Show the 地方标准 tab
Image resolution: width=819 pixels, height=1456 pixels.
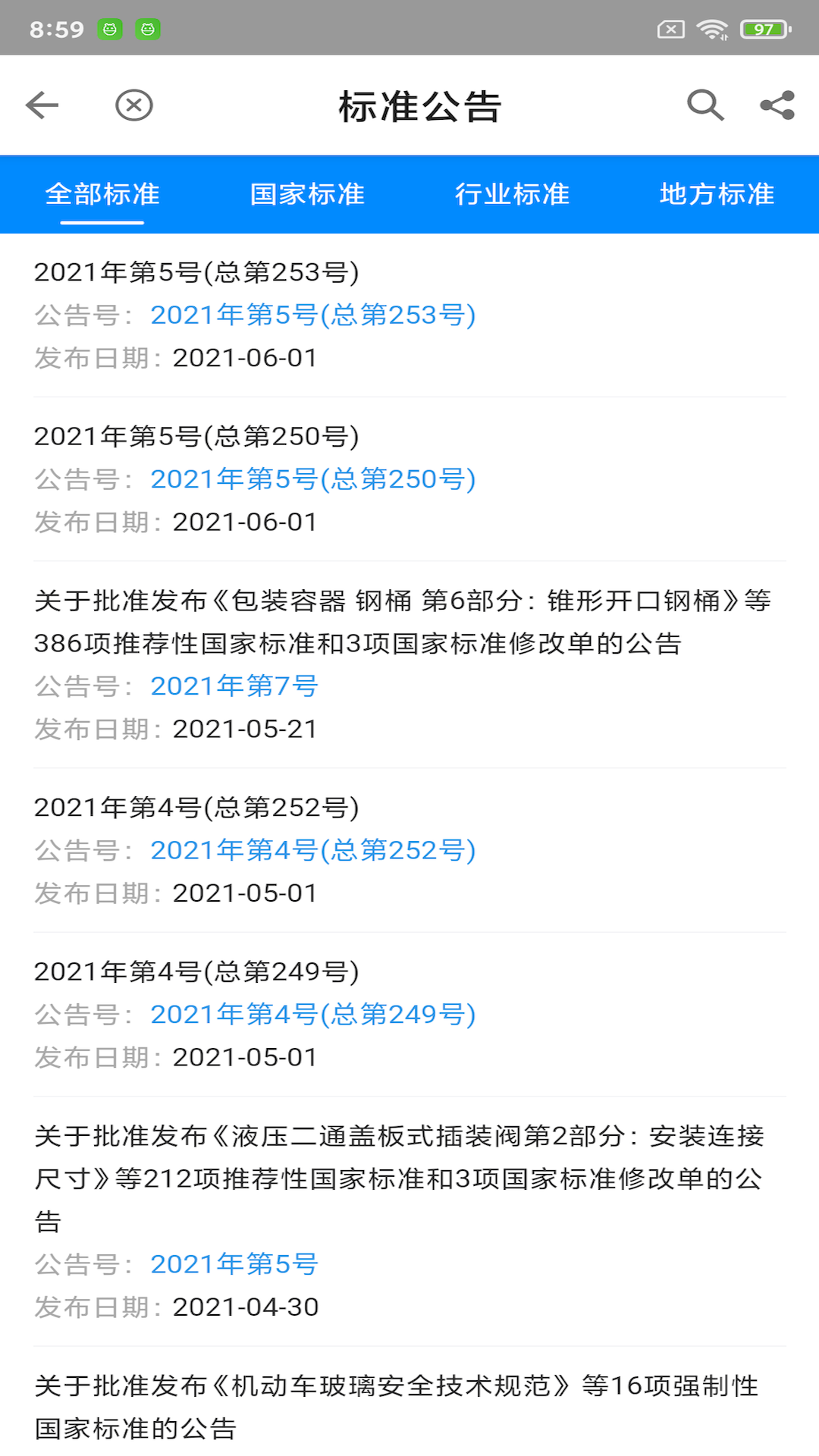click(x=717, y=194)
